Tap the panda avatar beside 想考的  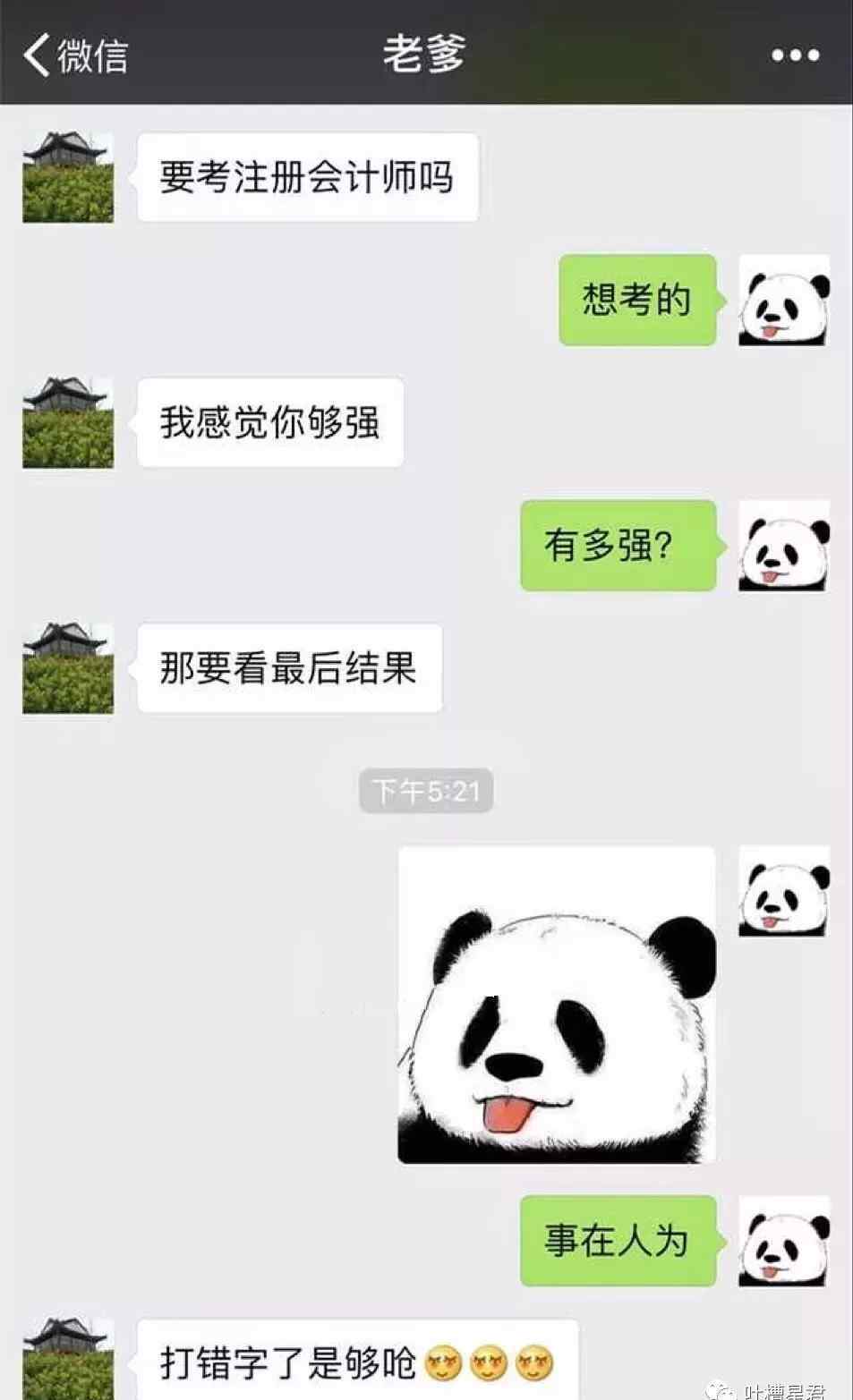pyautogui.click(x=784, y=301)
